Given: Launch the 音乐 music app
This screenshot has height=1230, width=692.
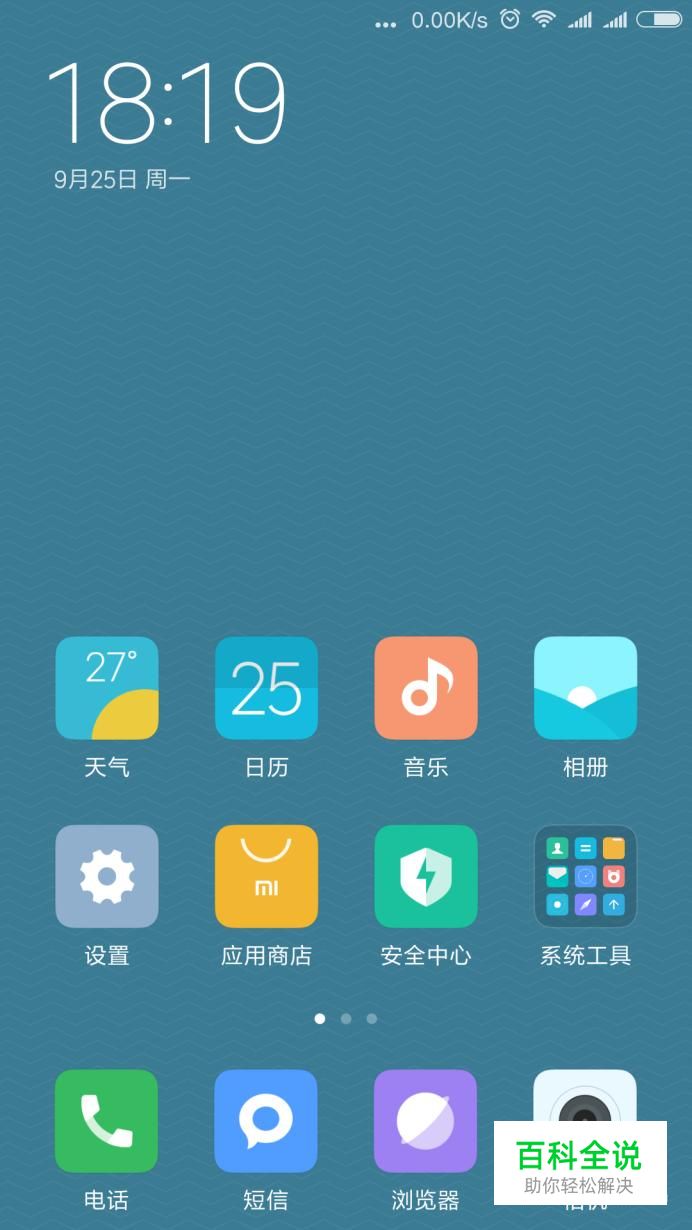Looking at the screenshot, I should tap(426, 688).
